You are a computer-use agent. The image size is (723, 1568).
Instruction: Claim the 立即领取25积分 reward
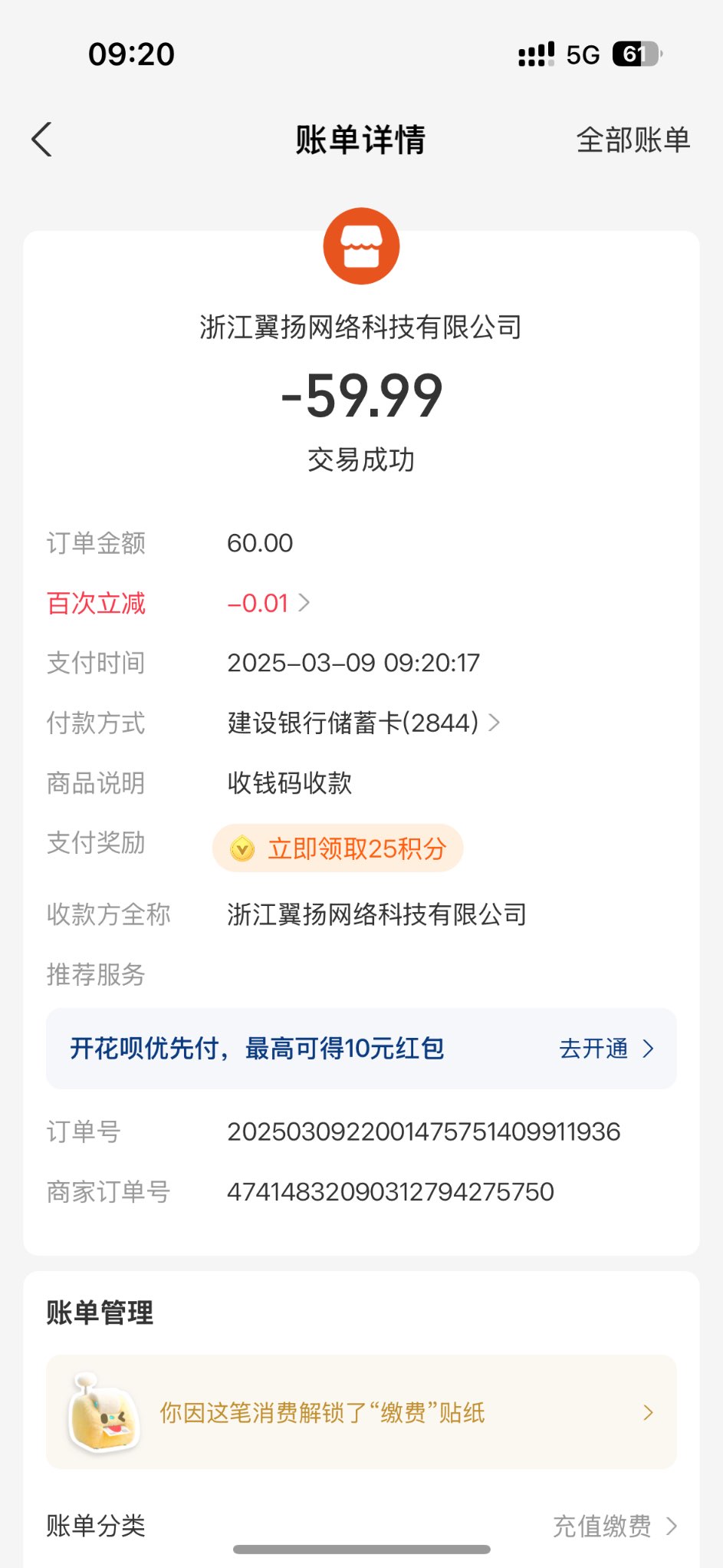(x=338, y=848)
